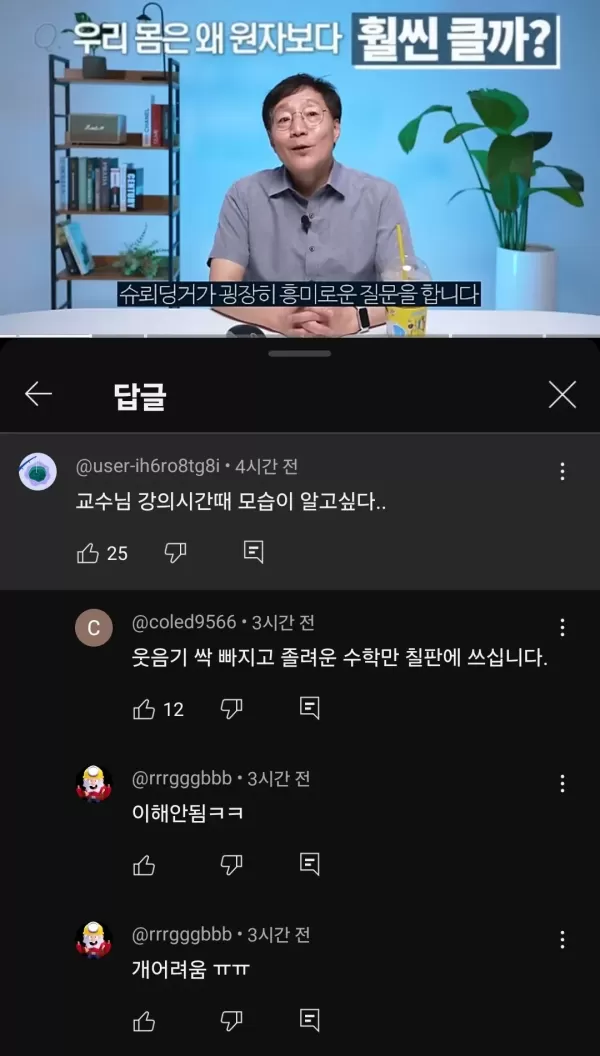This screenshot has width=600, height=1056.
Task: Dislike the reply saying 이해안됨ㅋㅋ
Action: point(232,864)
